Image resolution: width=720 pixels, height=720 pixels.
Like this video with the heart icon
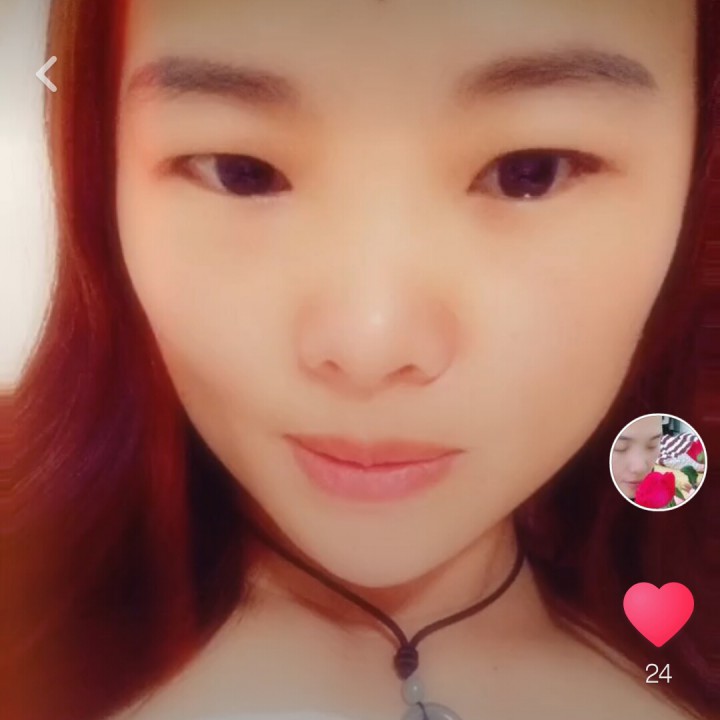click(x=658, y=614)
